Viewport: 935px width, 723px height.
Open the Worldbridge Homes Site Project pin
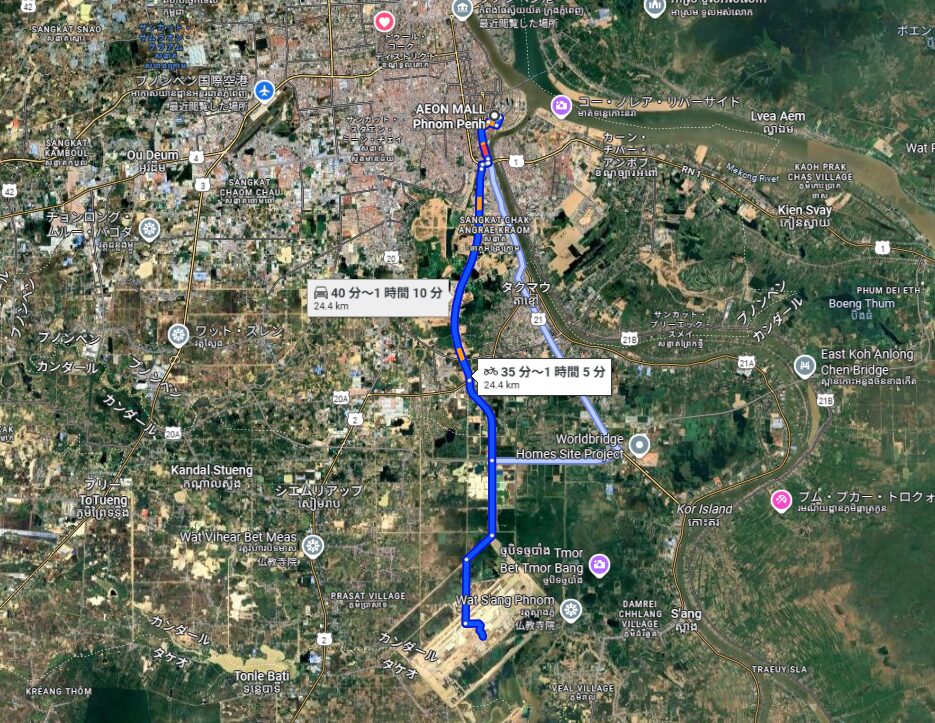click(x=639, y=443)
